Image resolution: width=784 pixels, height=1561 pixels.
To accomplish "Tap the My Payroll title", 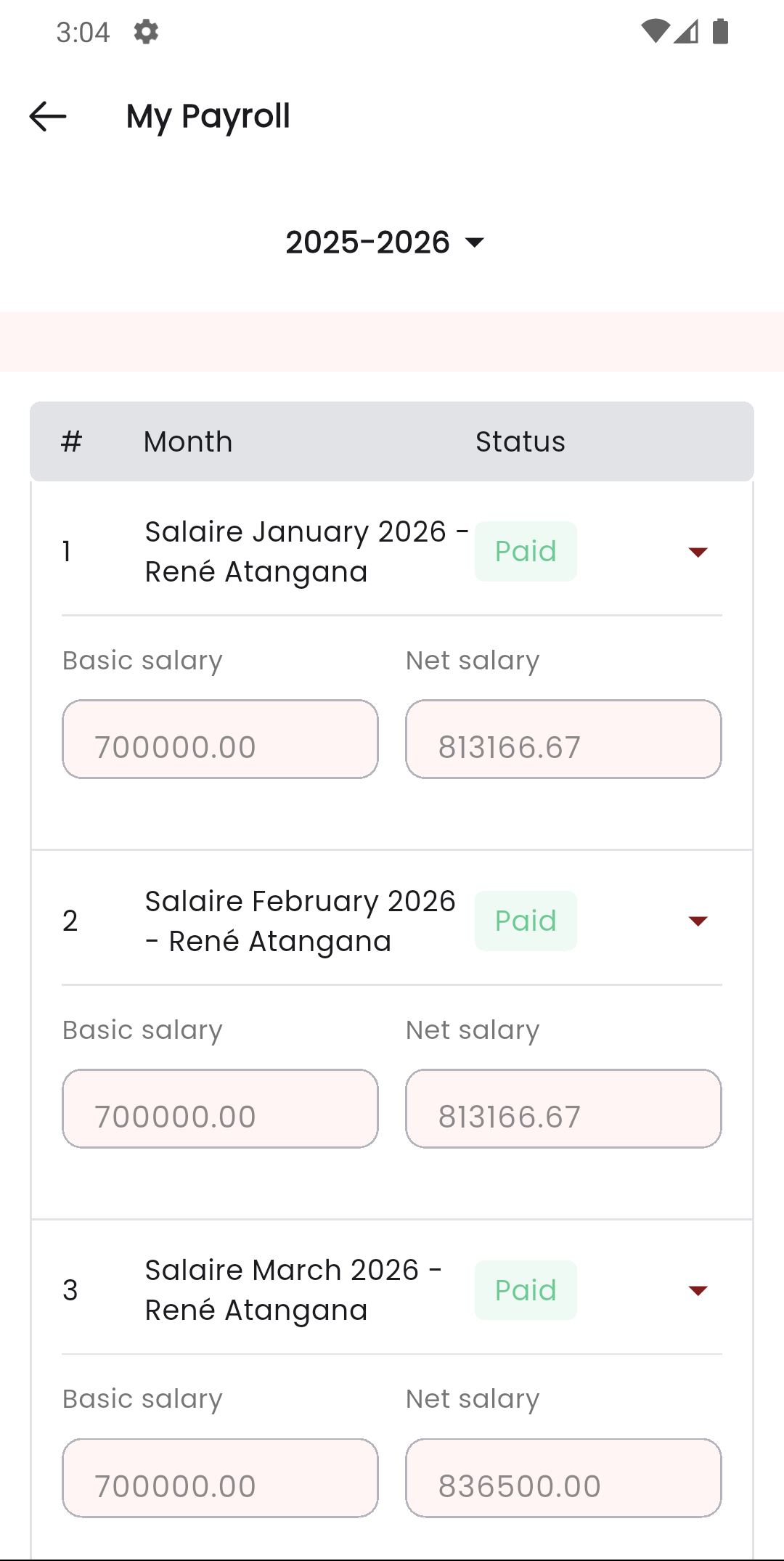I will (208, 116).
